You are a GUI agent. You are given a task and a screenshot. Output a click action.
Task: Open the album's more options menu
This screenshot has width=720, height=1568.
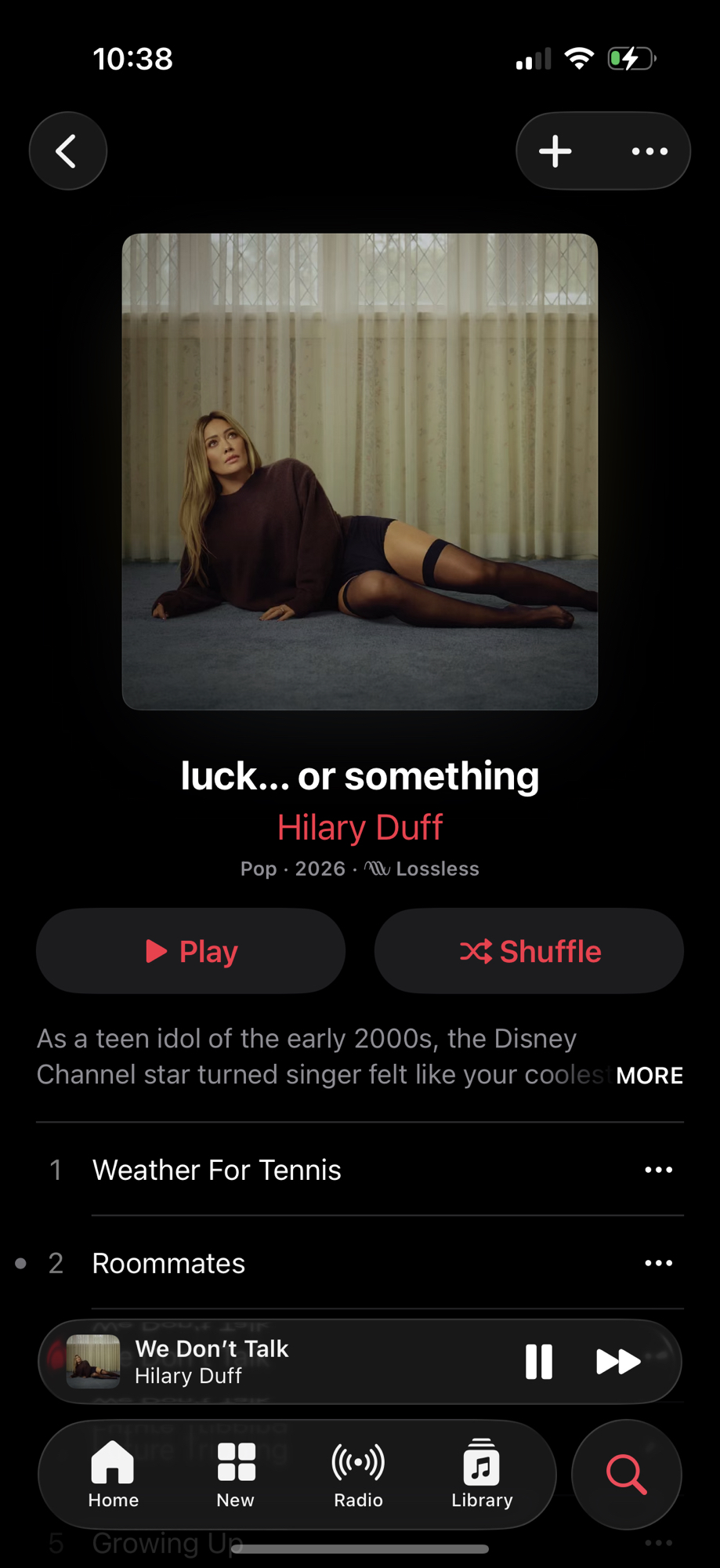coord(649,151)
